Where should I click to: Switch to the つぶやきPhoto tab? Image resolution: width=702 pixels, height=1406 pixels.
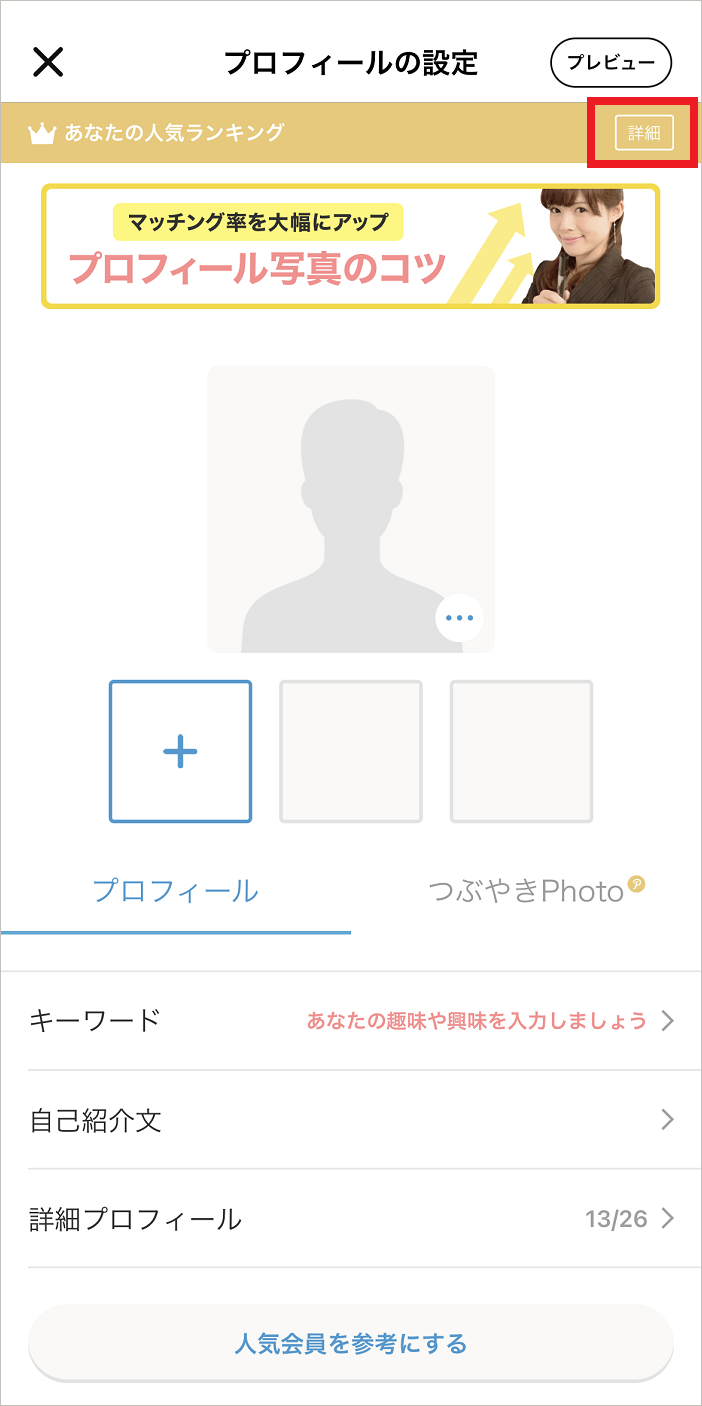coord(527,890)
